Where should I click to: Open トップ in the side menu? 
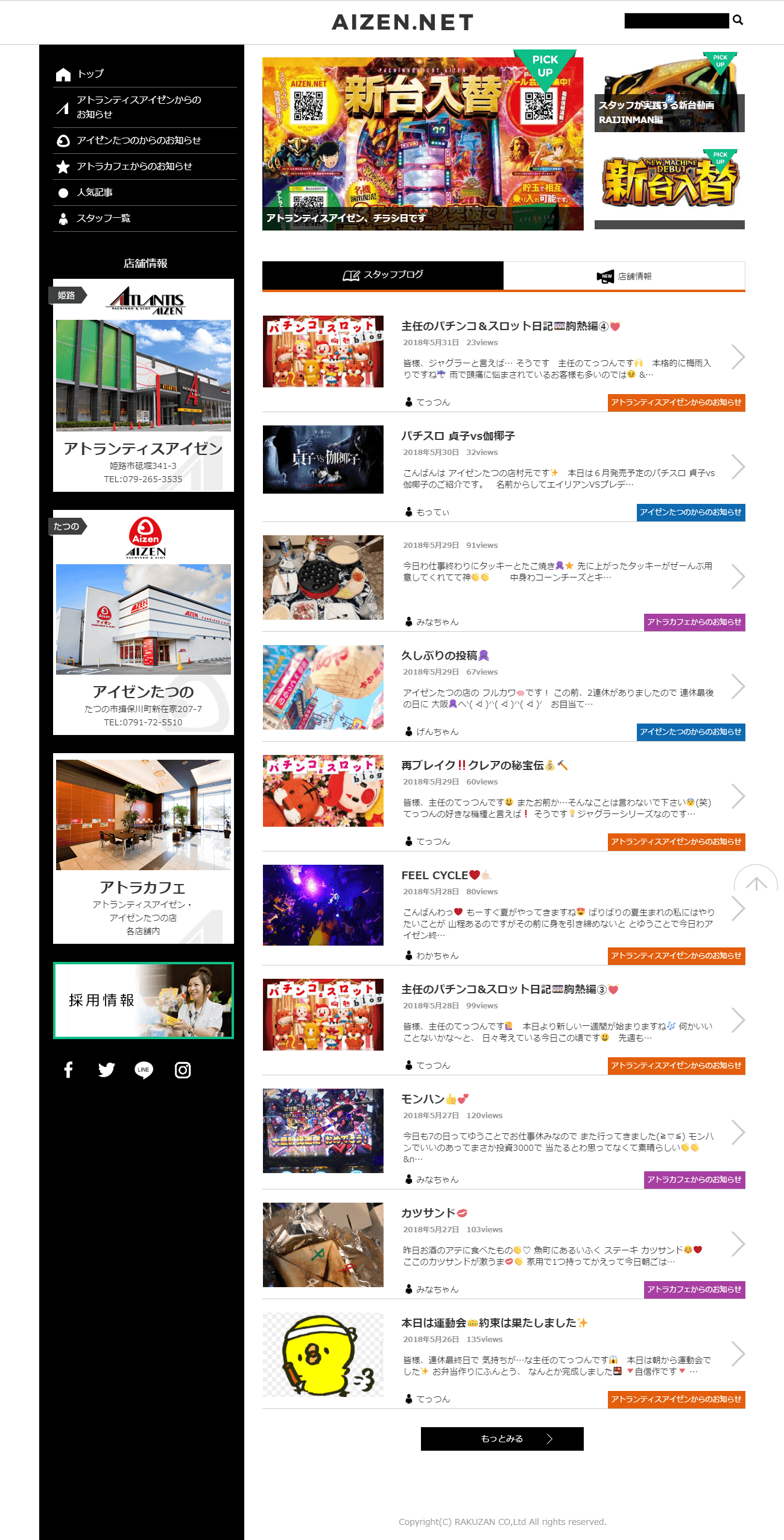(x=90, y=74)
